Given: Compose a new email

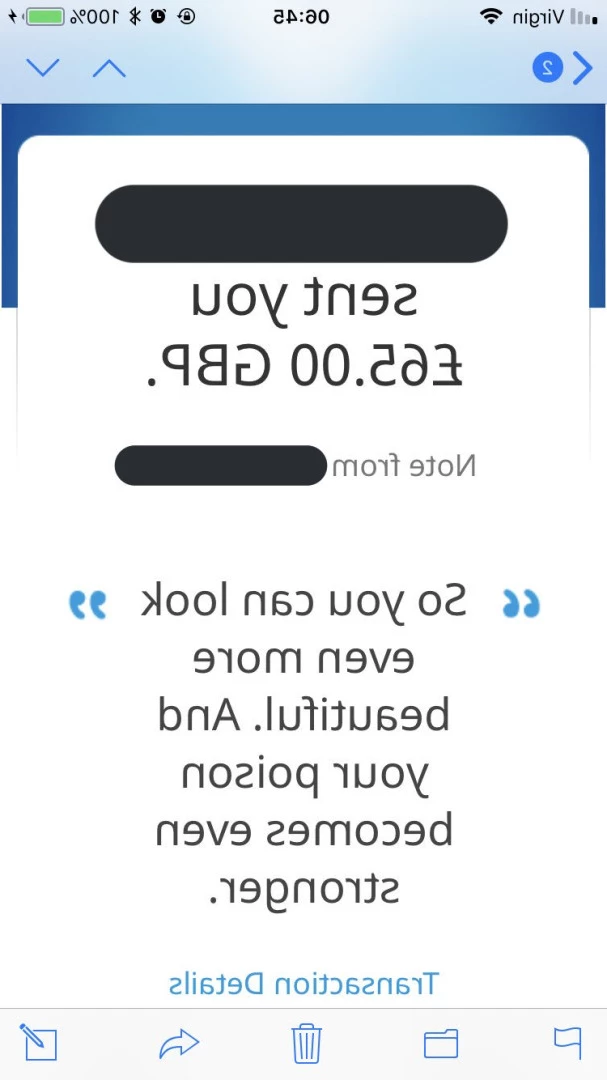Looking at the screenshot, I should [38, 1042].
